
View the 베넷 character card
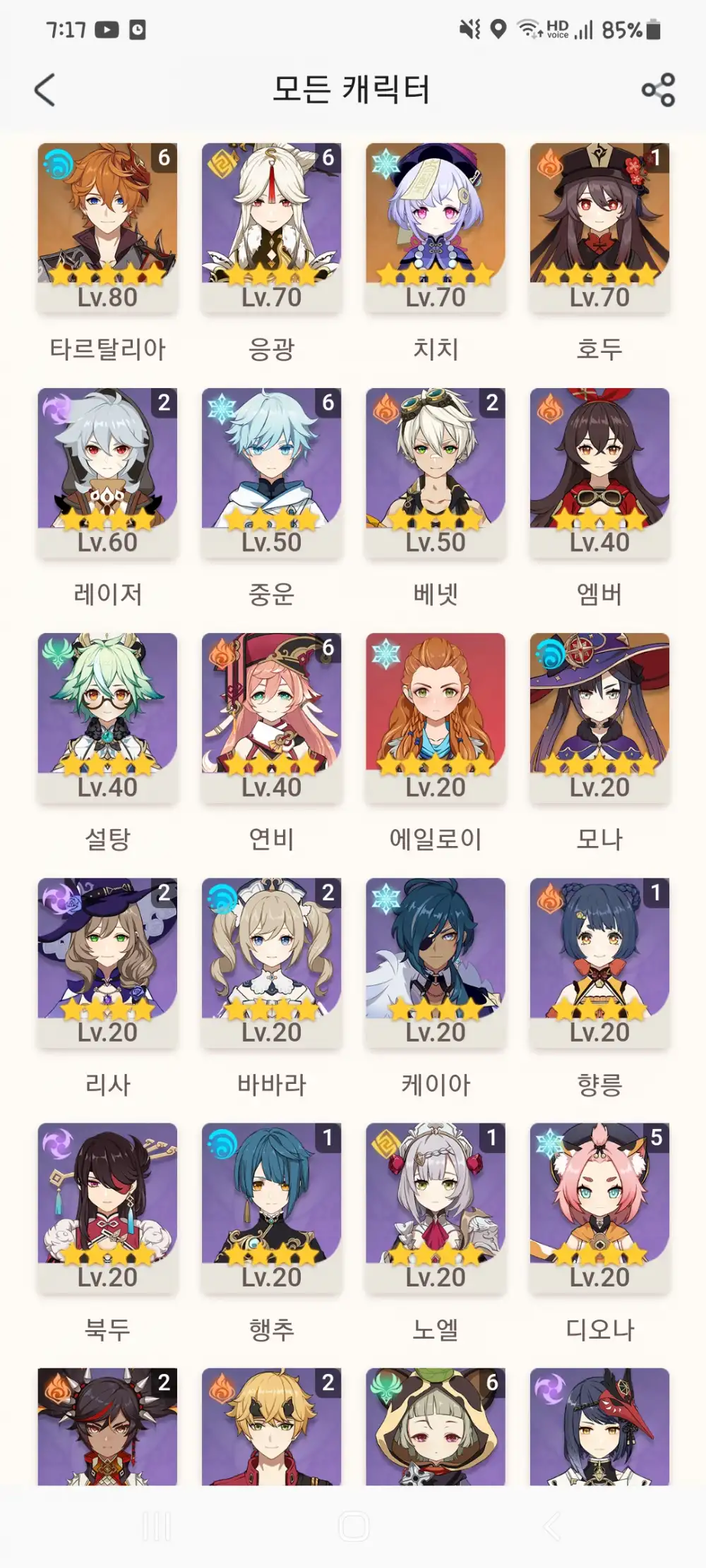[x=435, y=472]
